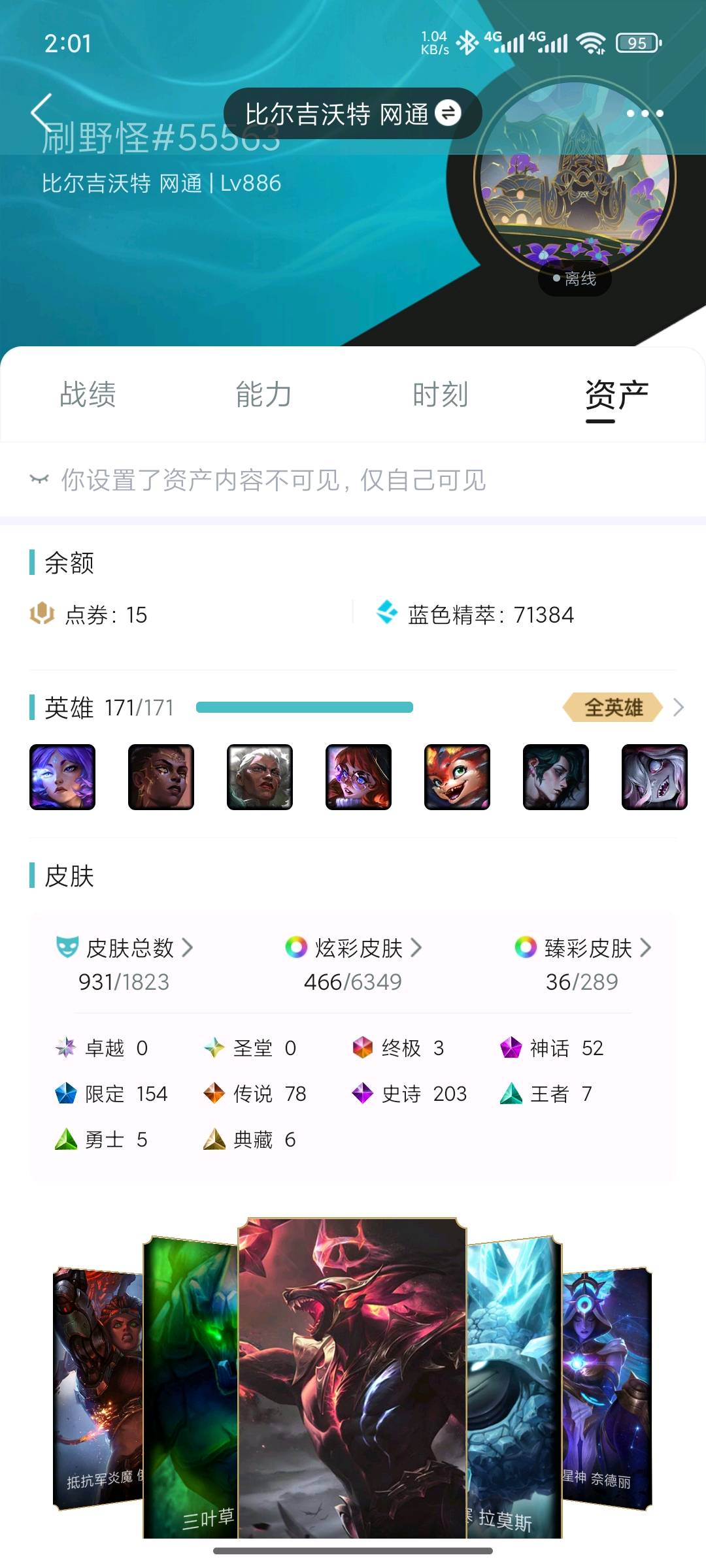Switch server via 比尔吉沃特 网通 button

[x=353, y=114]
